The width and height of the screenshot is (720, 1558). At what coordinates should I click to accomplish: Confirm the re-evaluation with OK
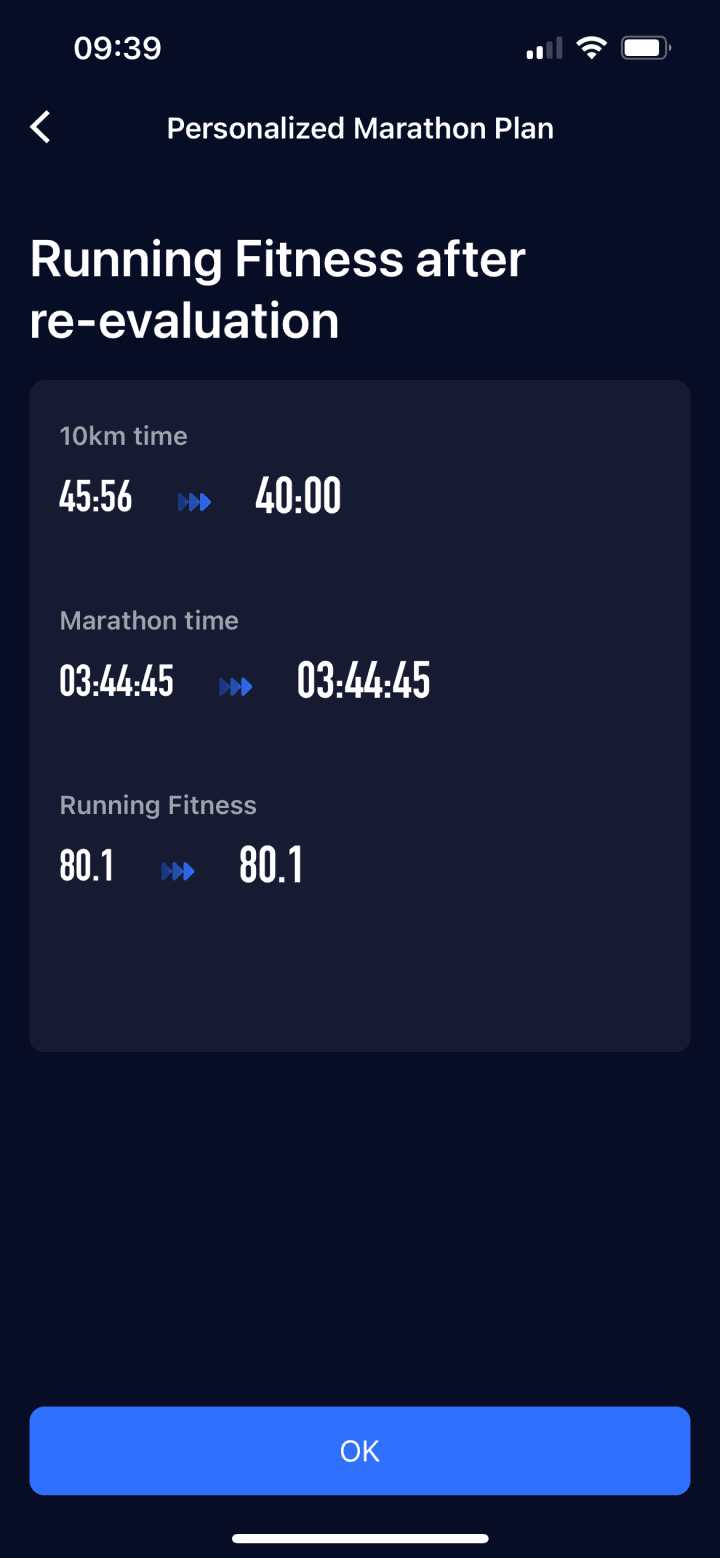(360, 1451)
